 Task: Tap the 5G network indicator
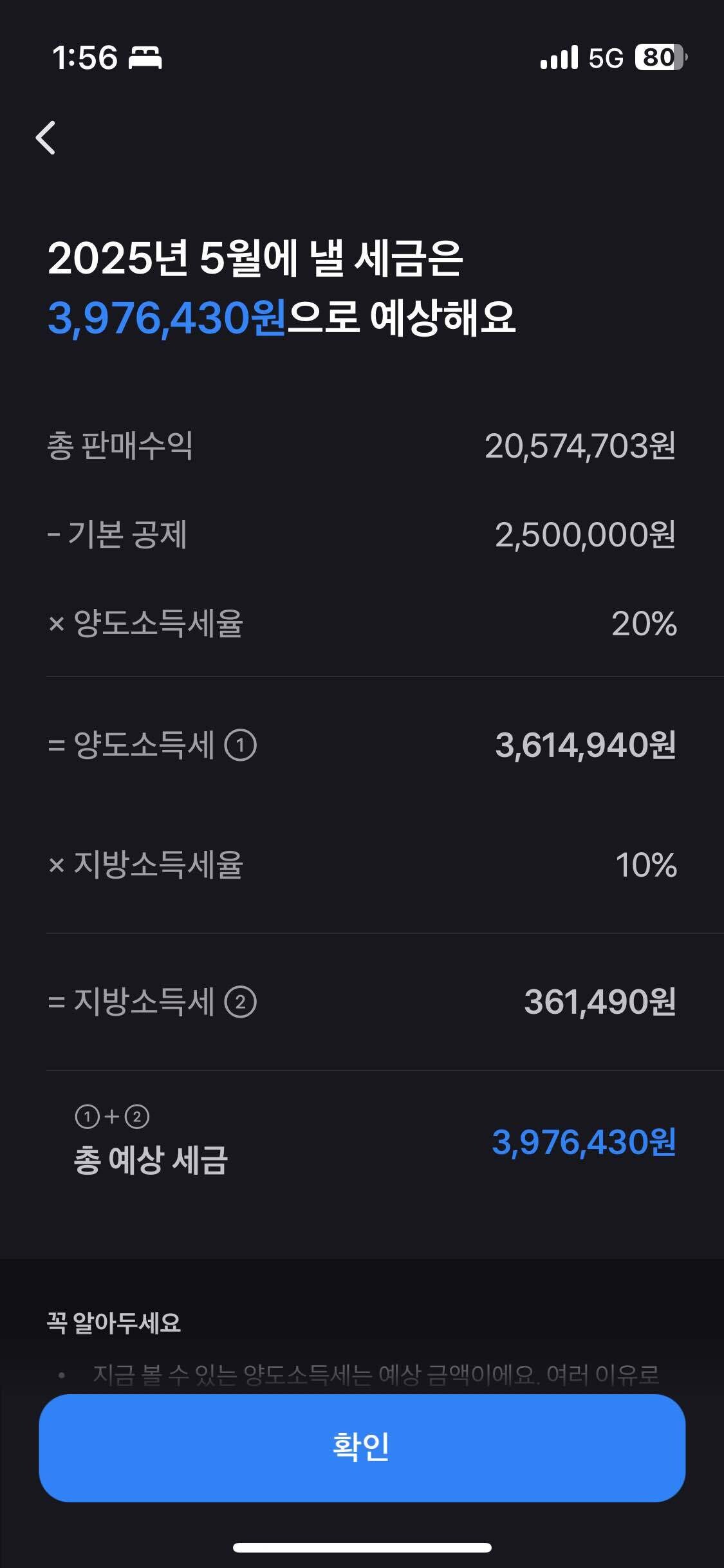click(x=604, y=58)
